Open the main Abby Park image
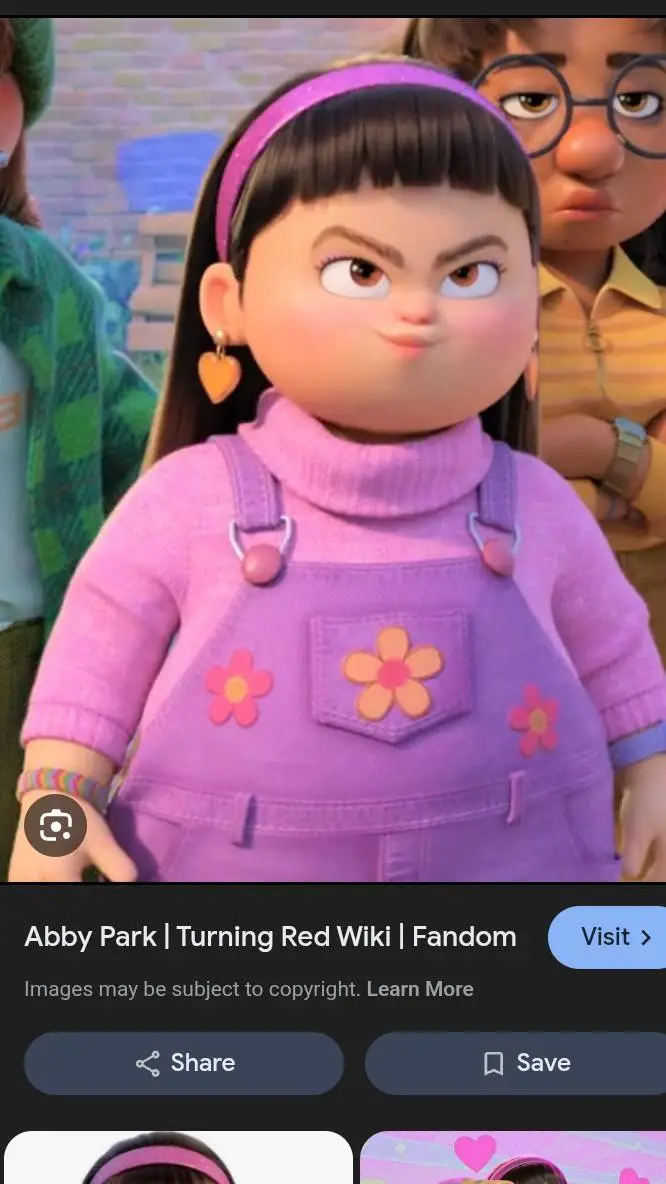Screen dimensions: 666x1184 click(x=333, y=449)
